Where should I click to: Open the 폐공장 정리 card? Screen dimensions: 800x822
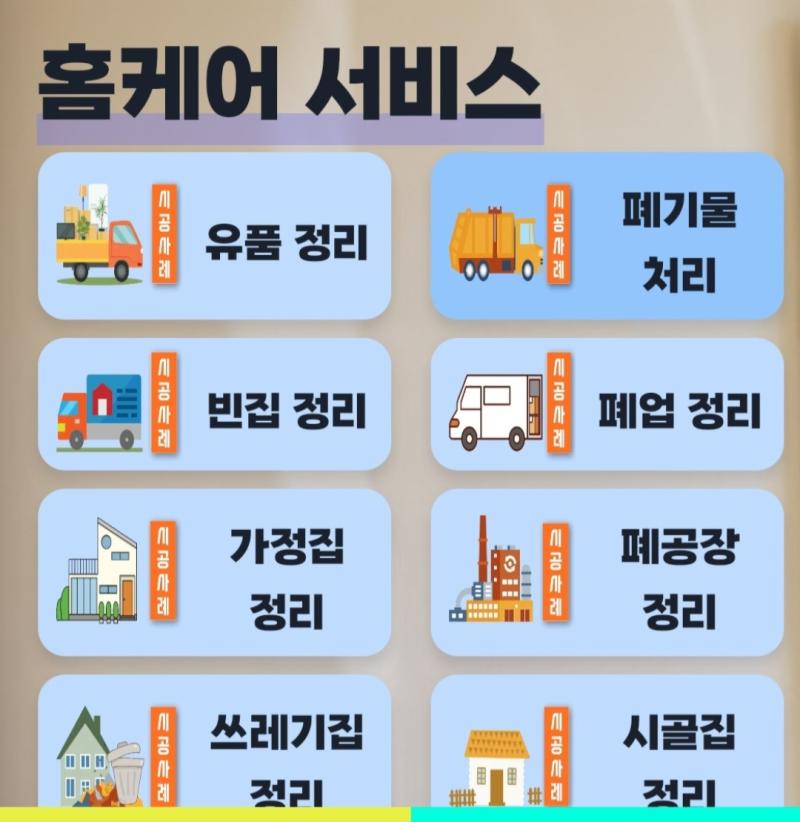(x=607, y=573)
